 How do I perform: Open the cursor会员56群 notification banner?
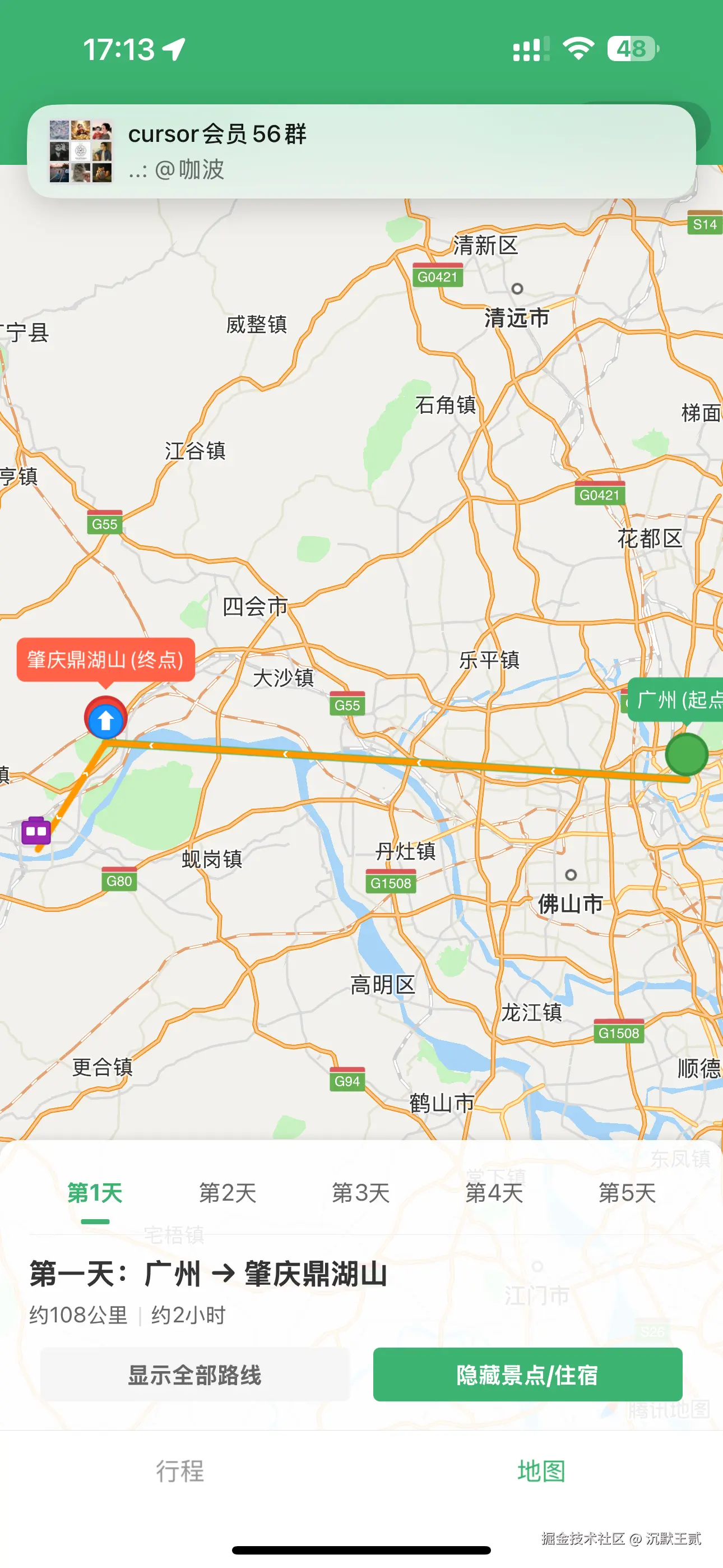(361, 151)
